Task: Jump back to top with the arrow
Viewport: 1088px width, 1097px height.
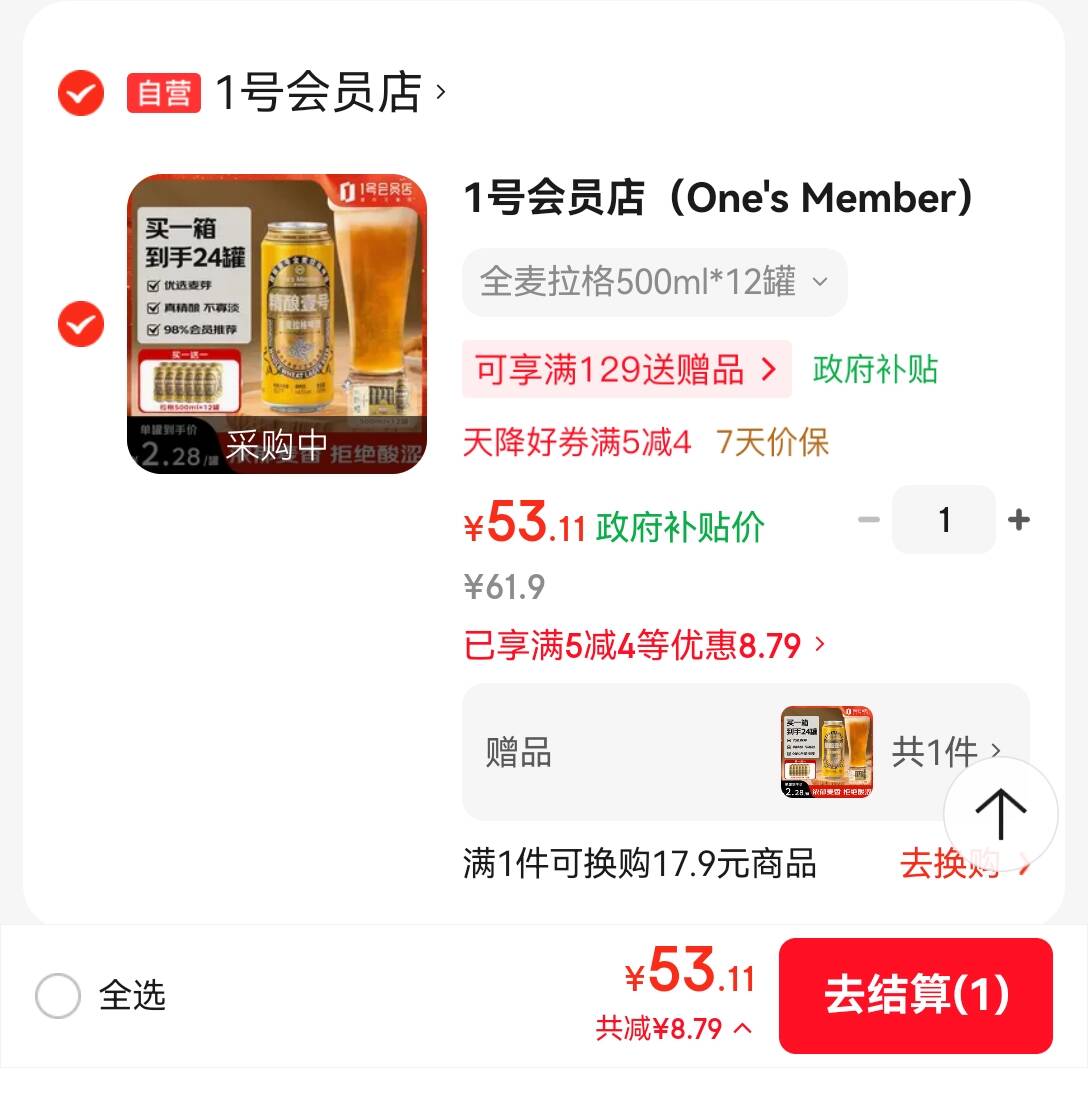Action: click(x=1000, y=814)
